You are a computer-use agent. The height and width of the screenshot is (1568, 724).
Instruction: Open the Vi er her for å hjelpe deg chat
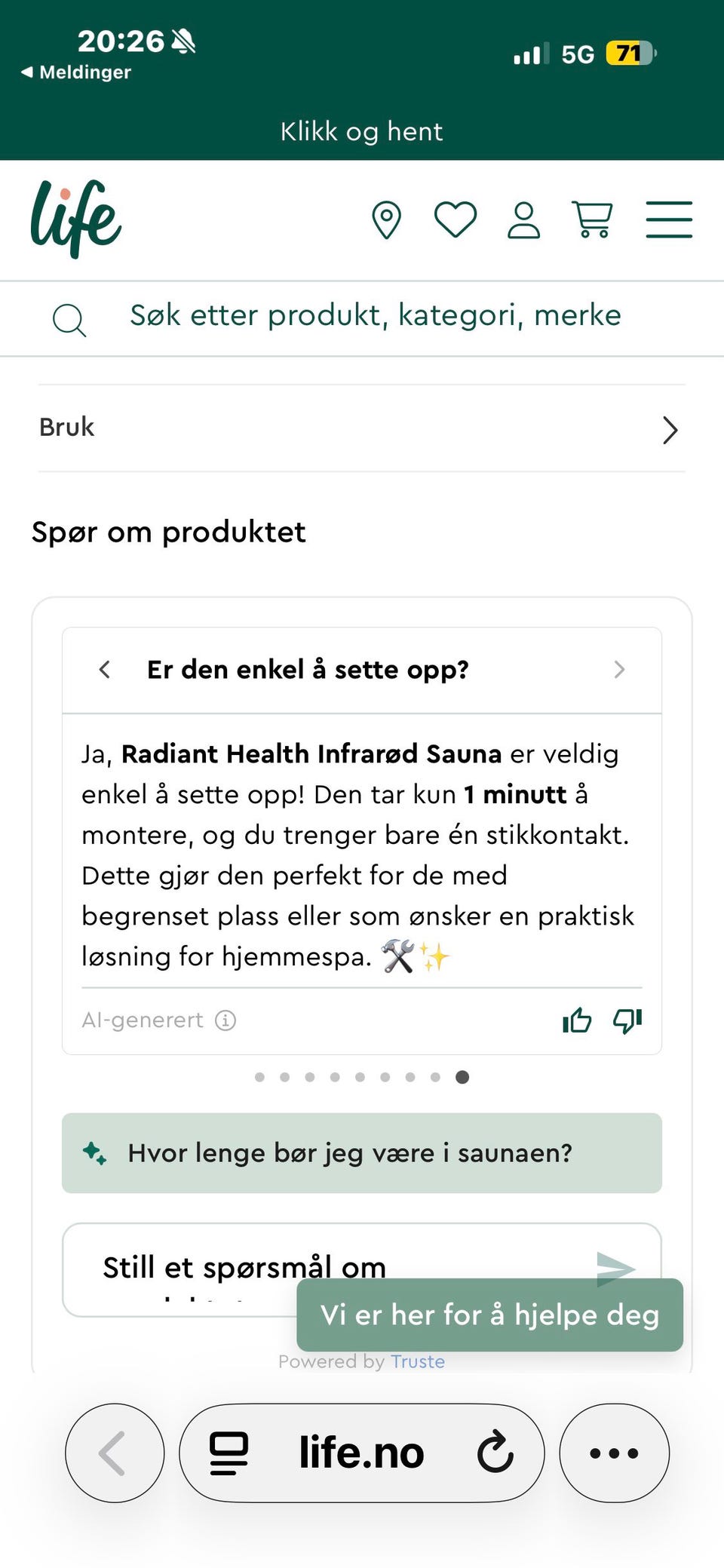click(x=490, y=1315)
